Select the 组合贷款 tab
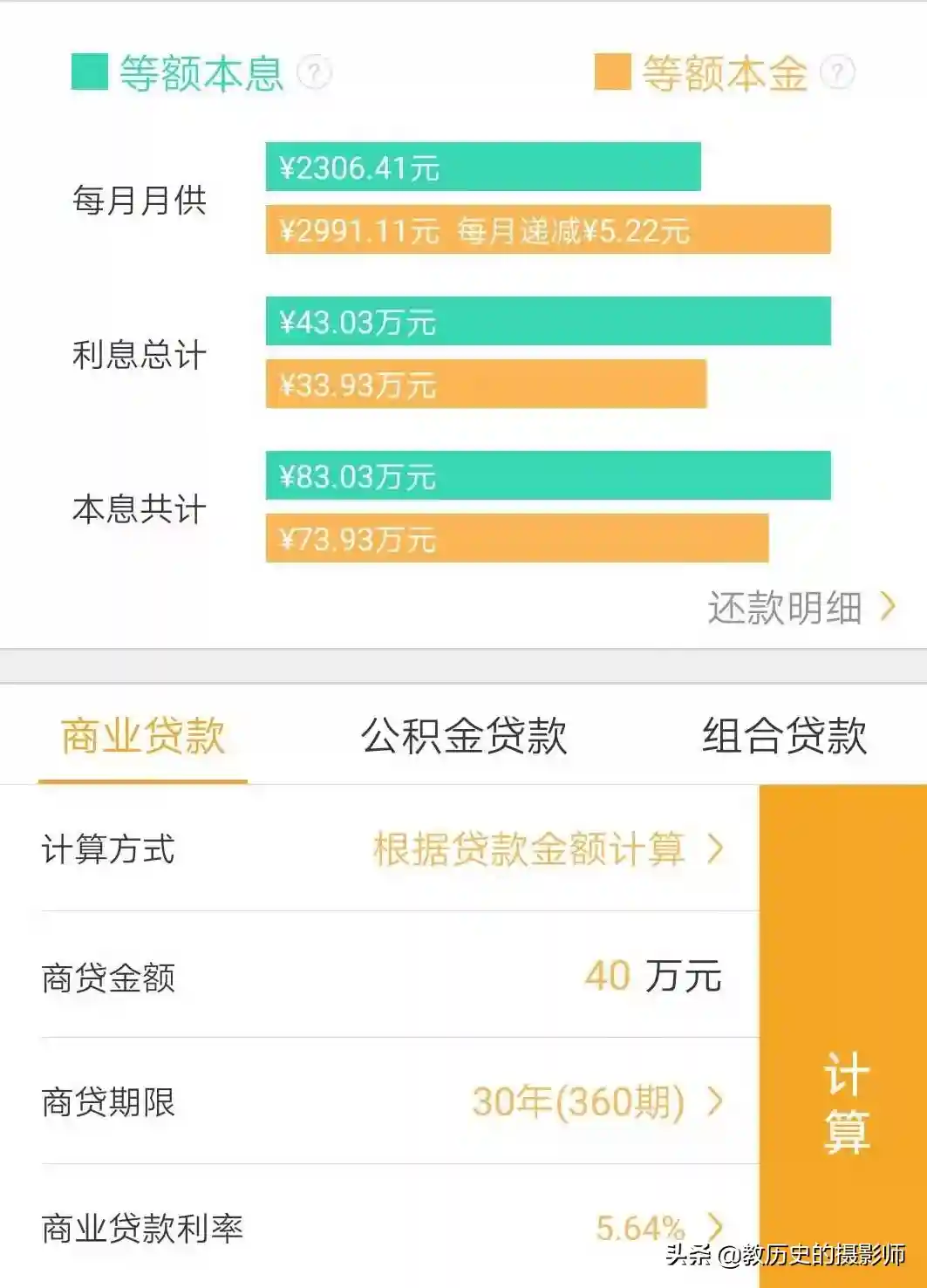Screen dimensions: 927x1288 (x=784, y=736)
